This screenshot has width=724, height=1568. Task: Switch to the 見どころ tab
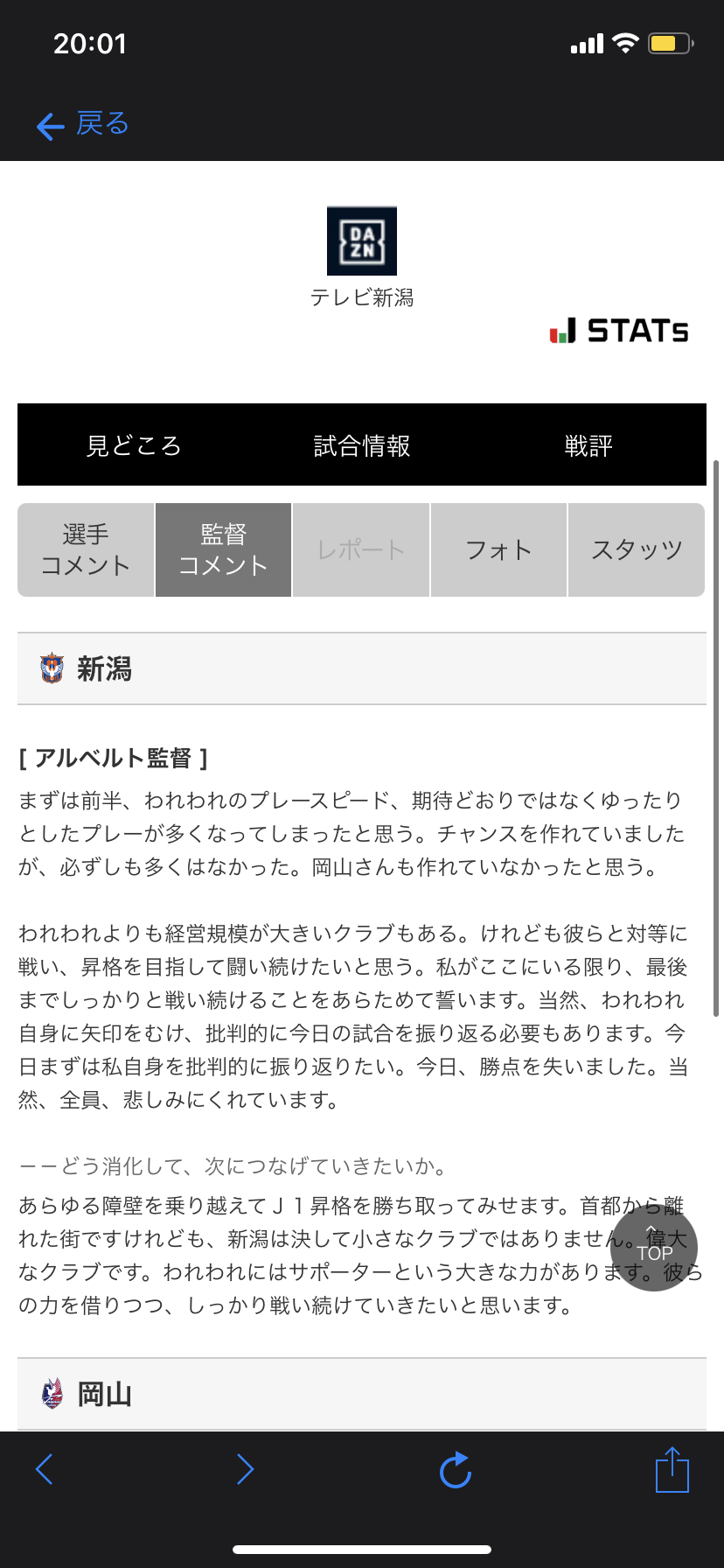point(133,445)
